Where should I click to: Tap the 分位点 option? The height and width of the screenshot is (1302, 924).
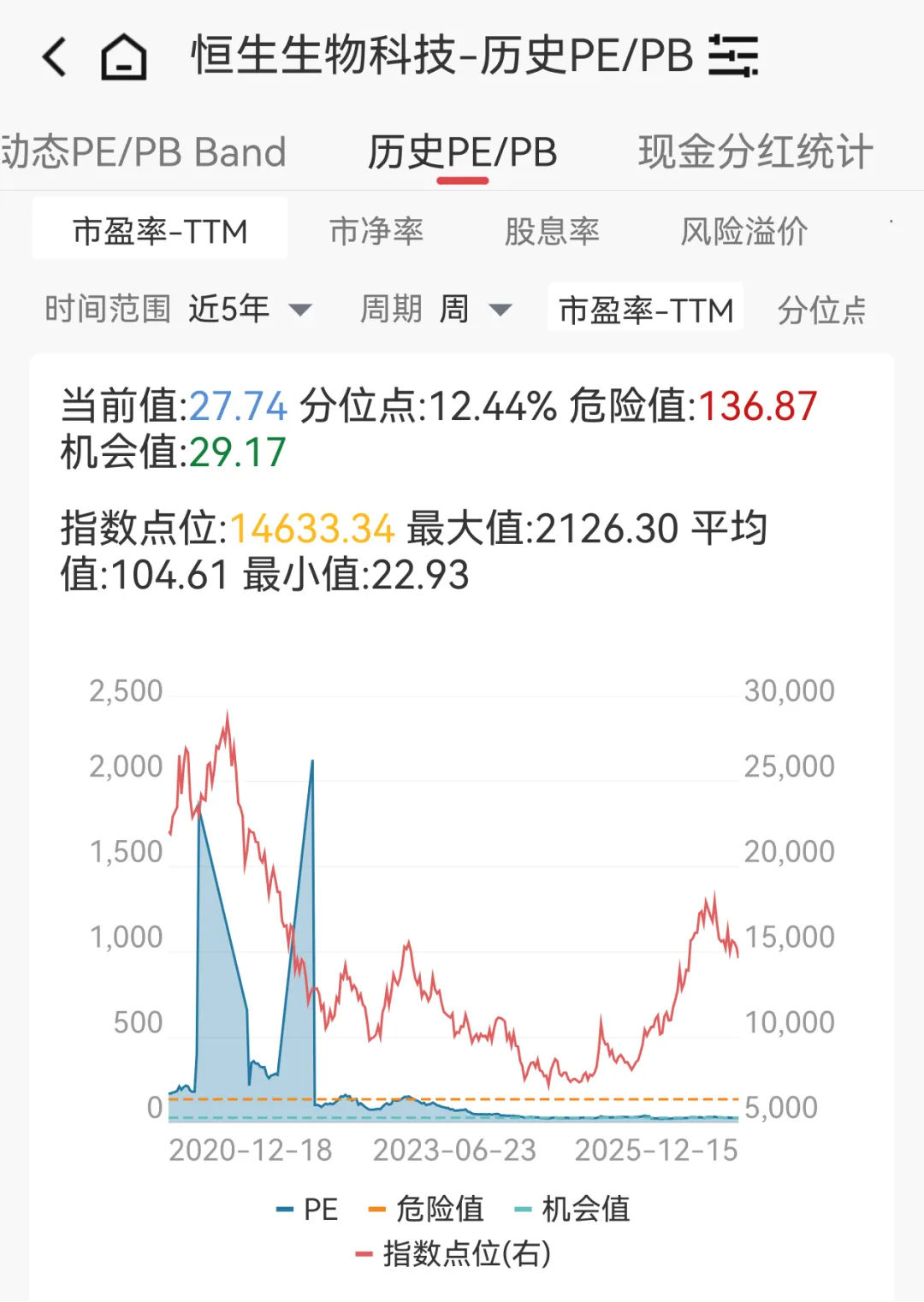coord(821,309)
